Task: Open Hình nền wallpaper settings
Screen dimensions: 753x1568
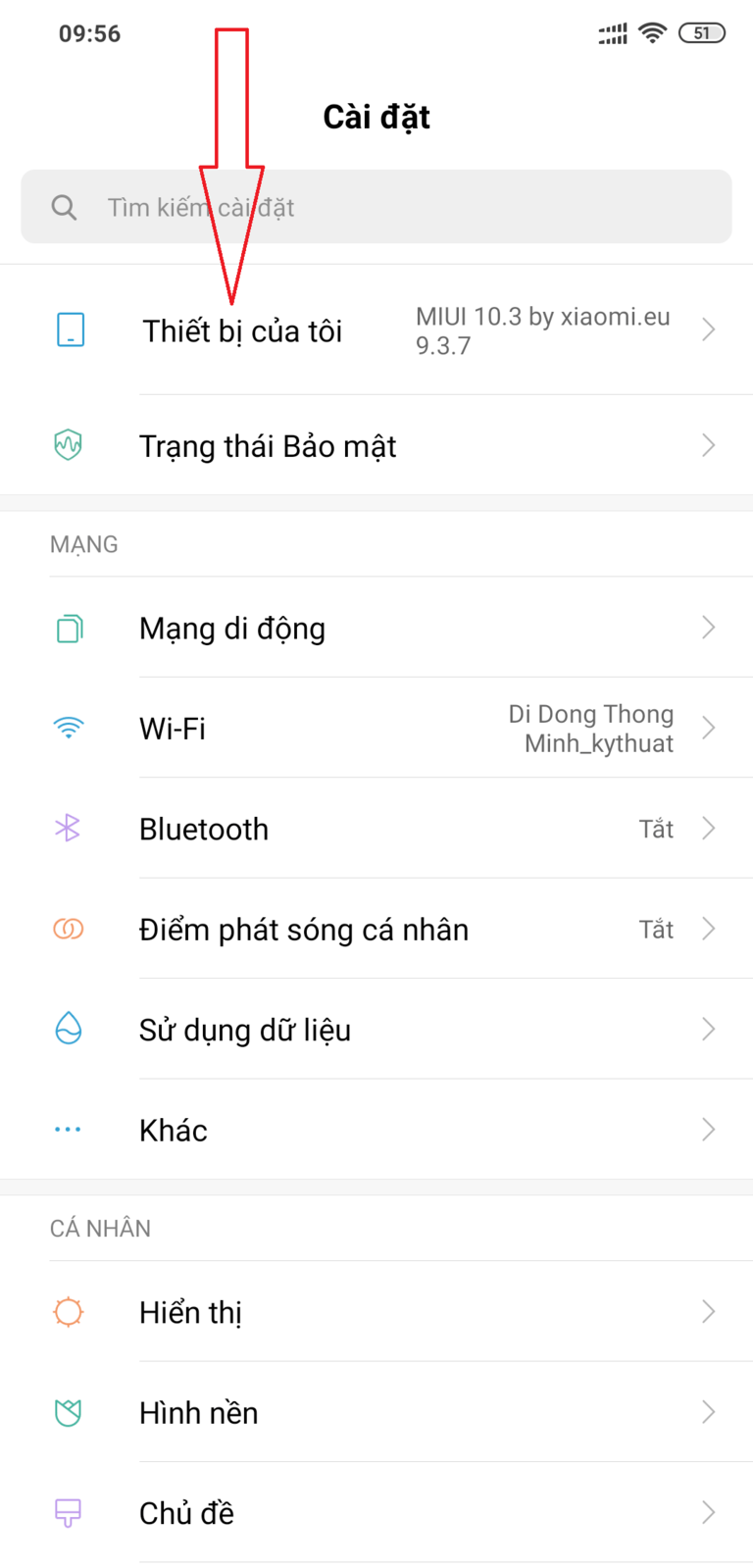Action: click(376, 1412)
